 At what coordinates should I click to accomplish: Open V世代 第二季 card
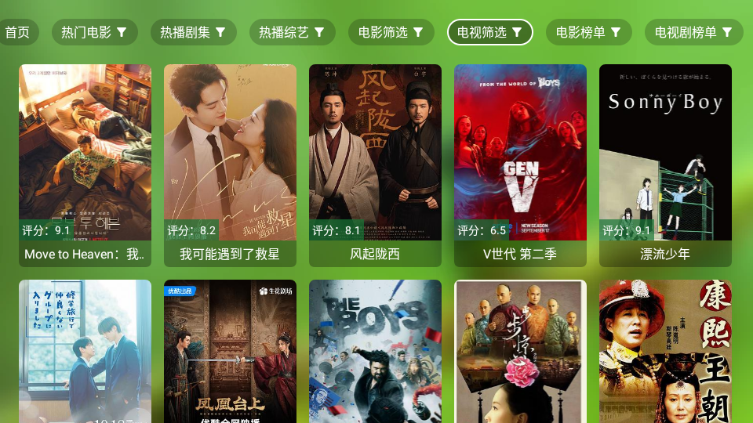tap(520, 165)
